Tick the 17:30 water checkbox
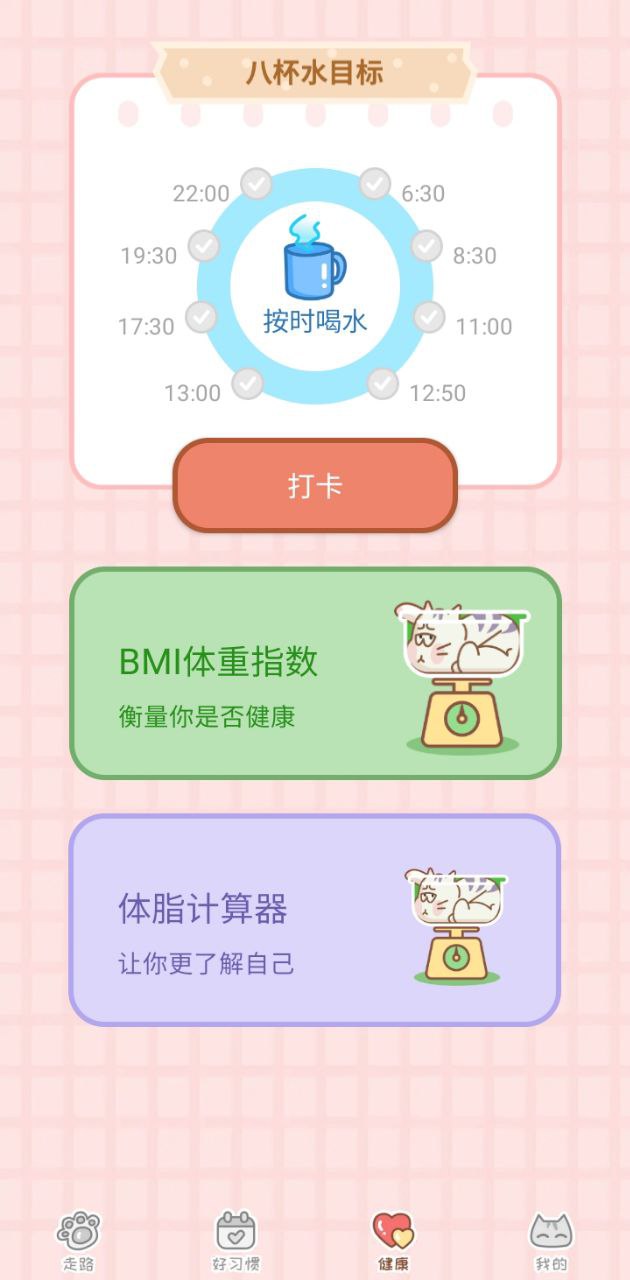The width and height of the screenshot is (630, 1280). [x=201, y=317]
